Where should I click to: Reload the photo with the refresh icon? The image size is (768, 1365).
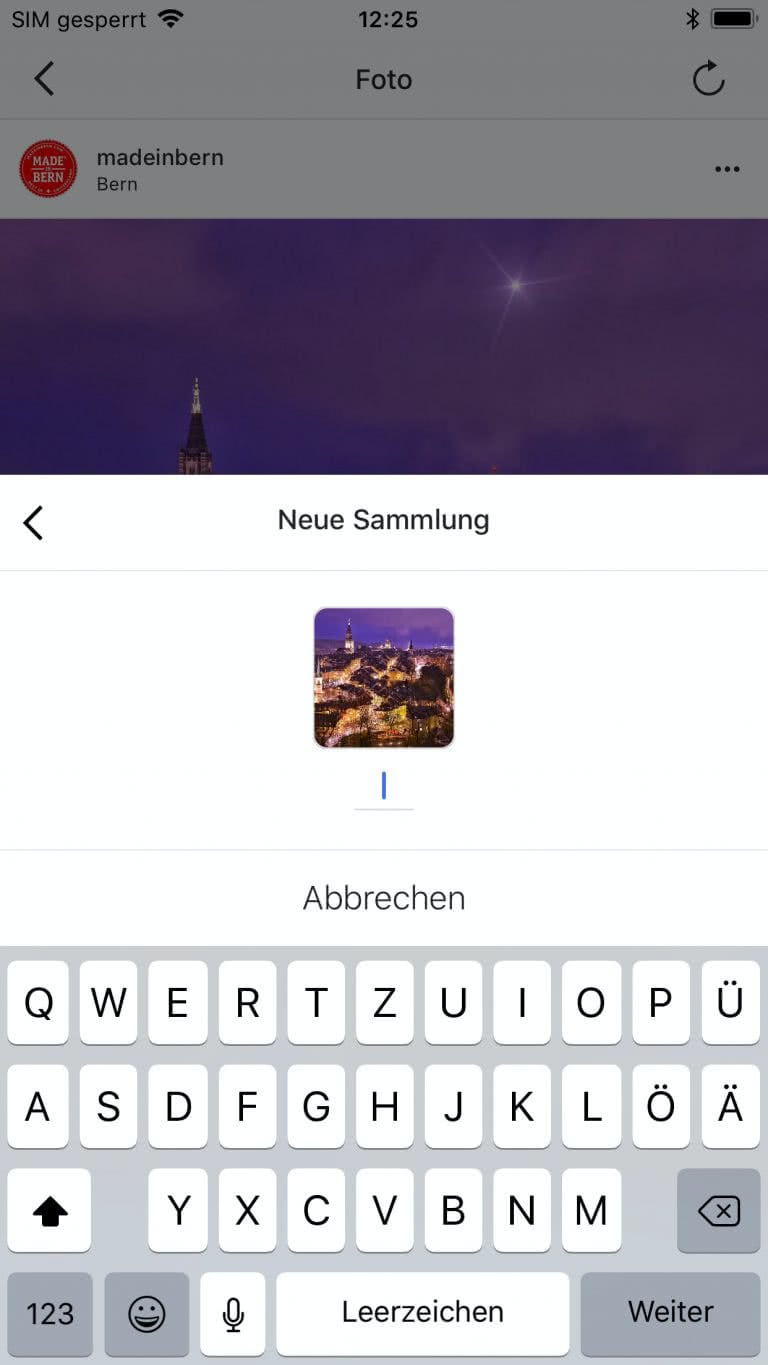pyautogui.click(x=708, y=79)
